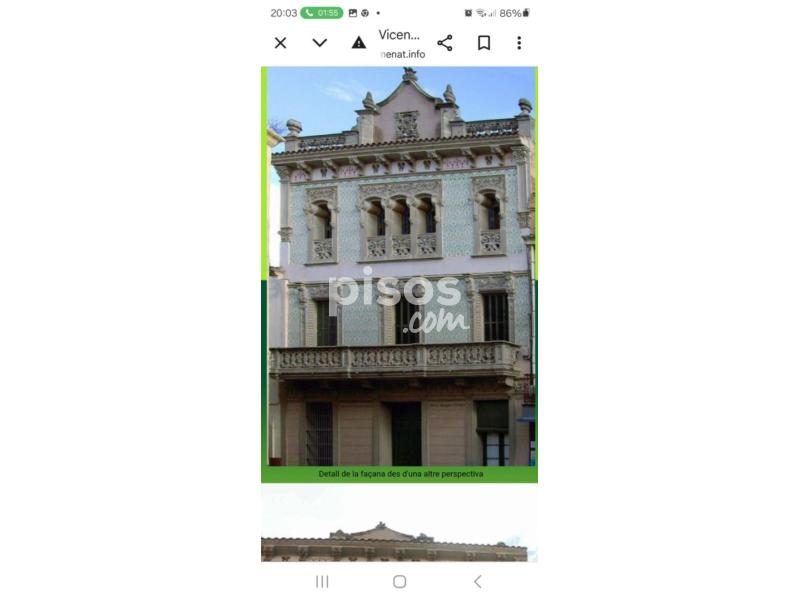View site security warning info
This screenshot has height=600, width=800.
tap(358, 43)
